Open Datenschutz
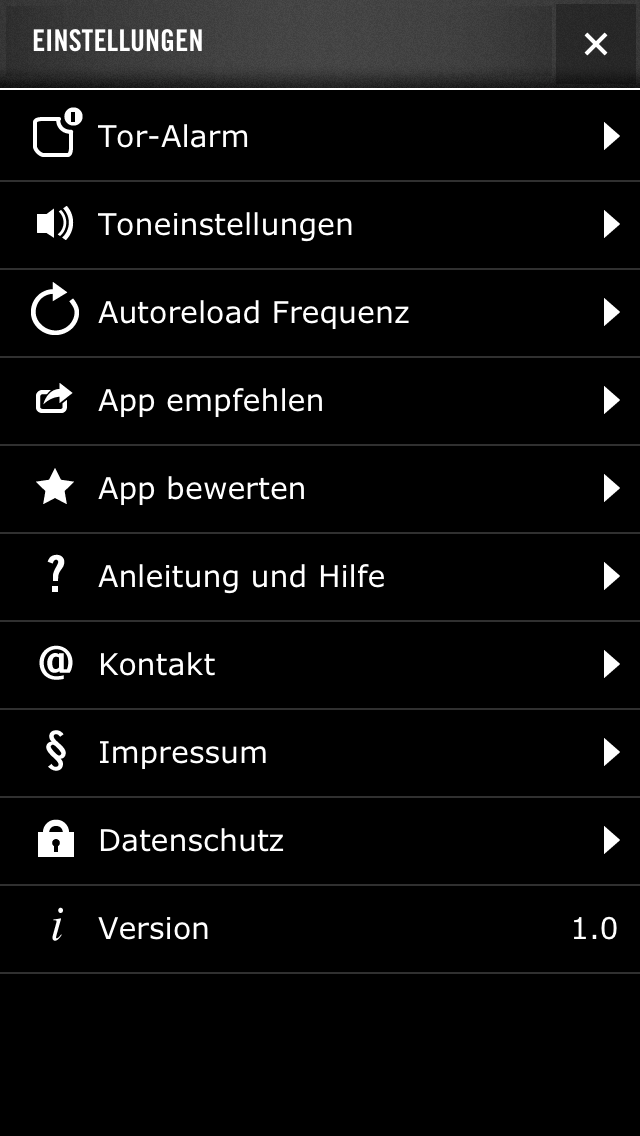Viewport: 640px width, 1136px height. click(x=320, y=840)
